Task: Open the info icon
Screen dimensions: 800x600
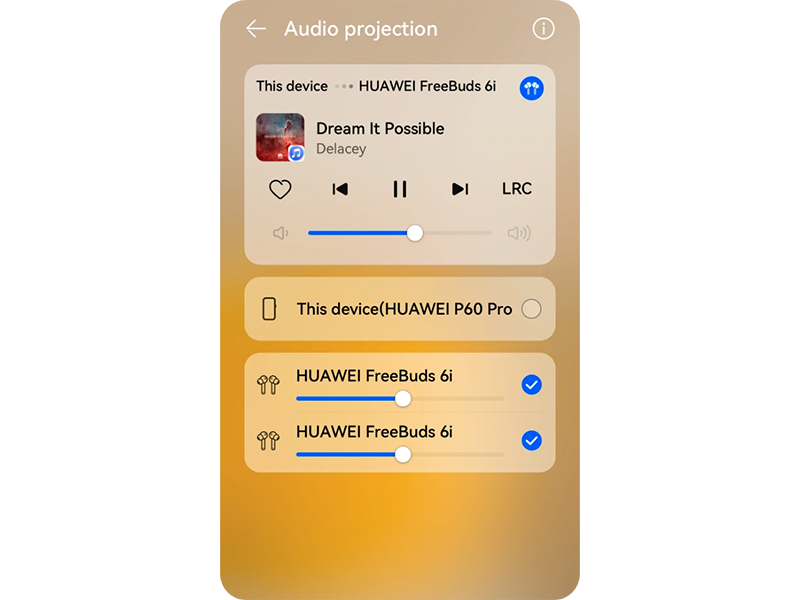Action: click(543, 29)
